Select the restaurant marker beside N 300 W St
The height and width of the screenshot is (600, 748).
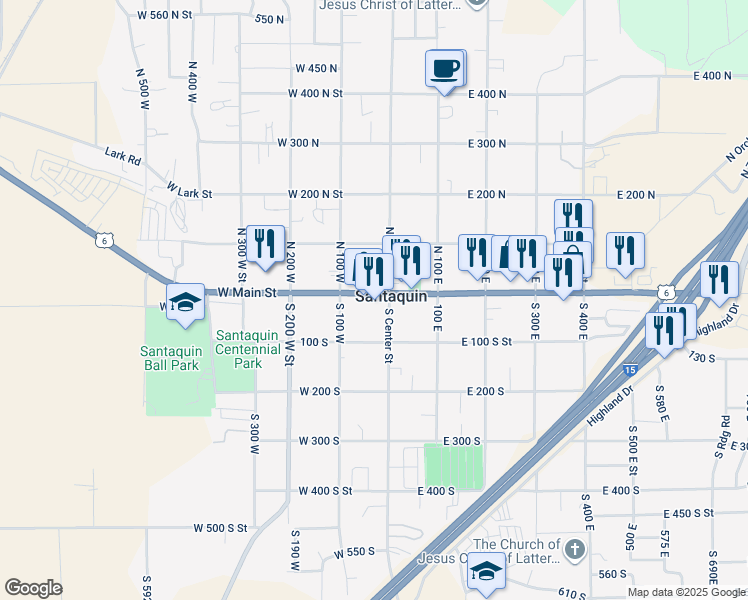[x=266, y=245]
